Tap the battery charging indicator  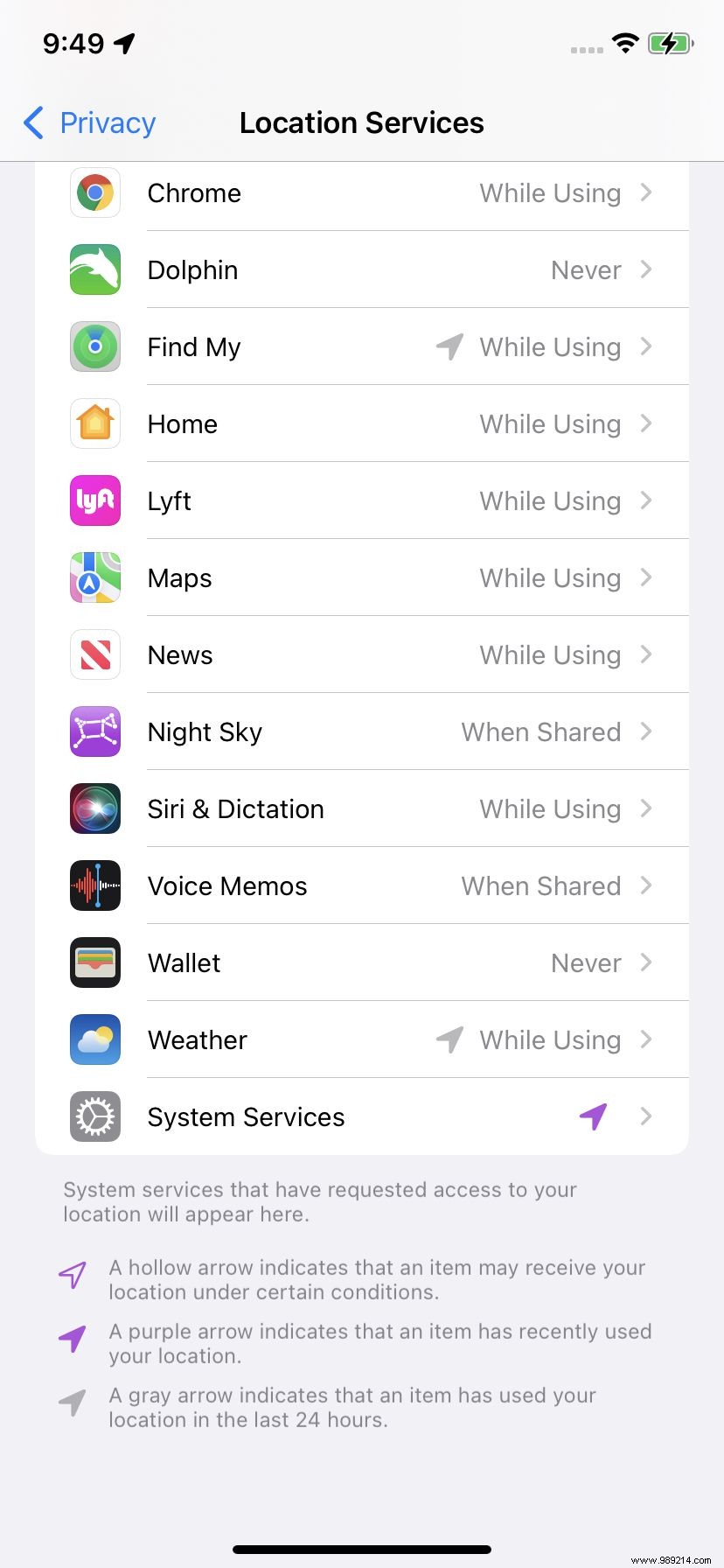coord(672,41)
